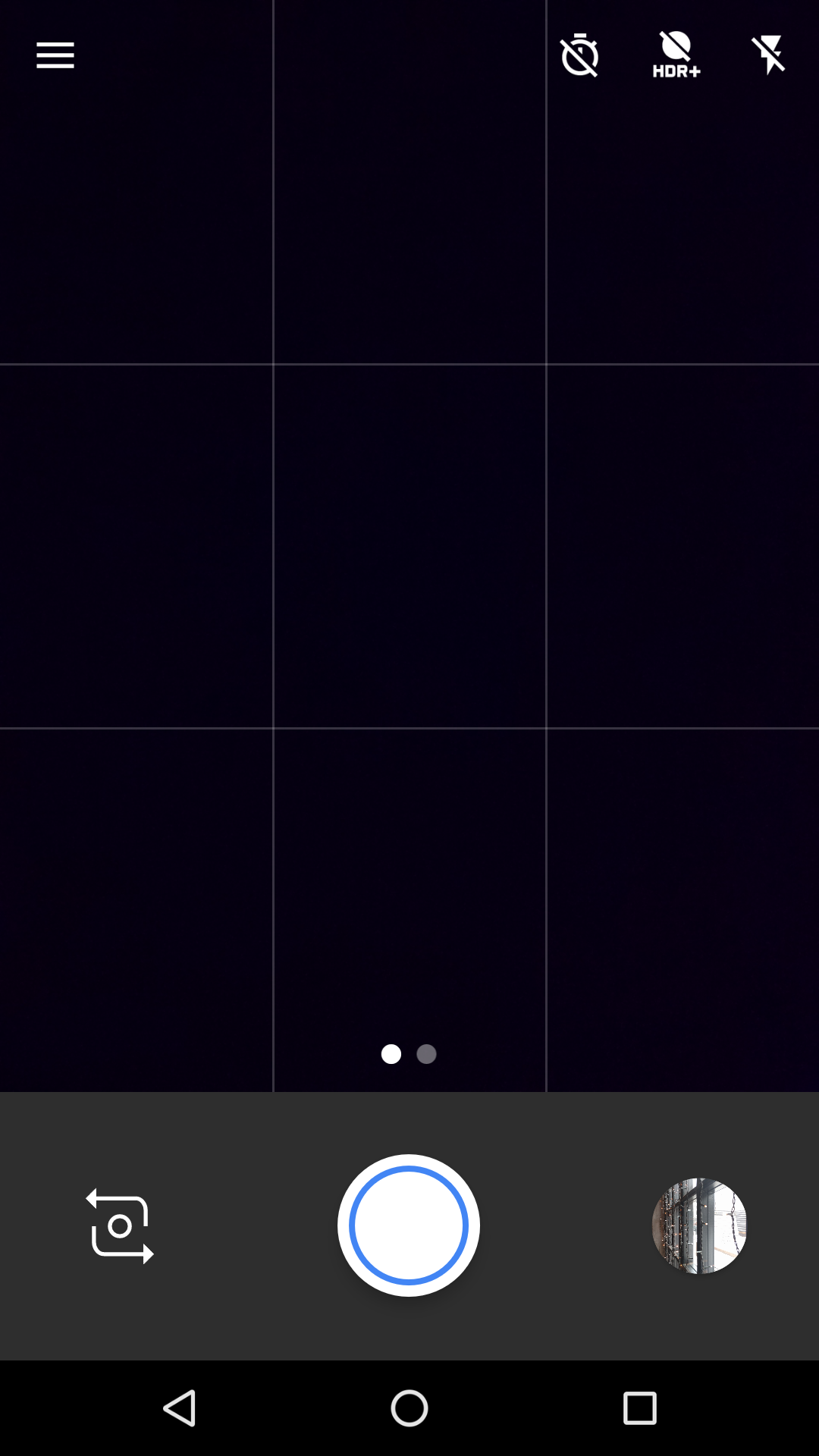Take a photo with shutter button

(x=409, y=1225)
